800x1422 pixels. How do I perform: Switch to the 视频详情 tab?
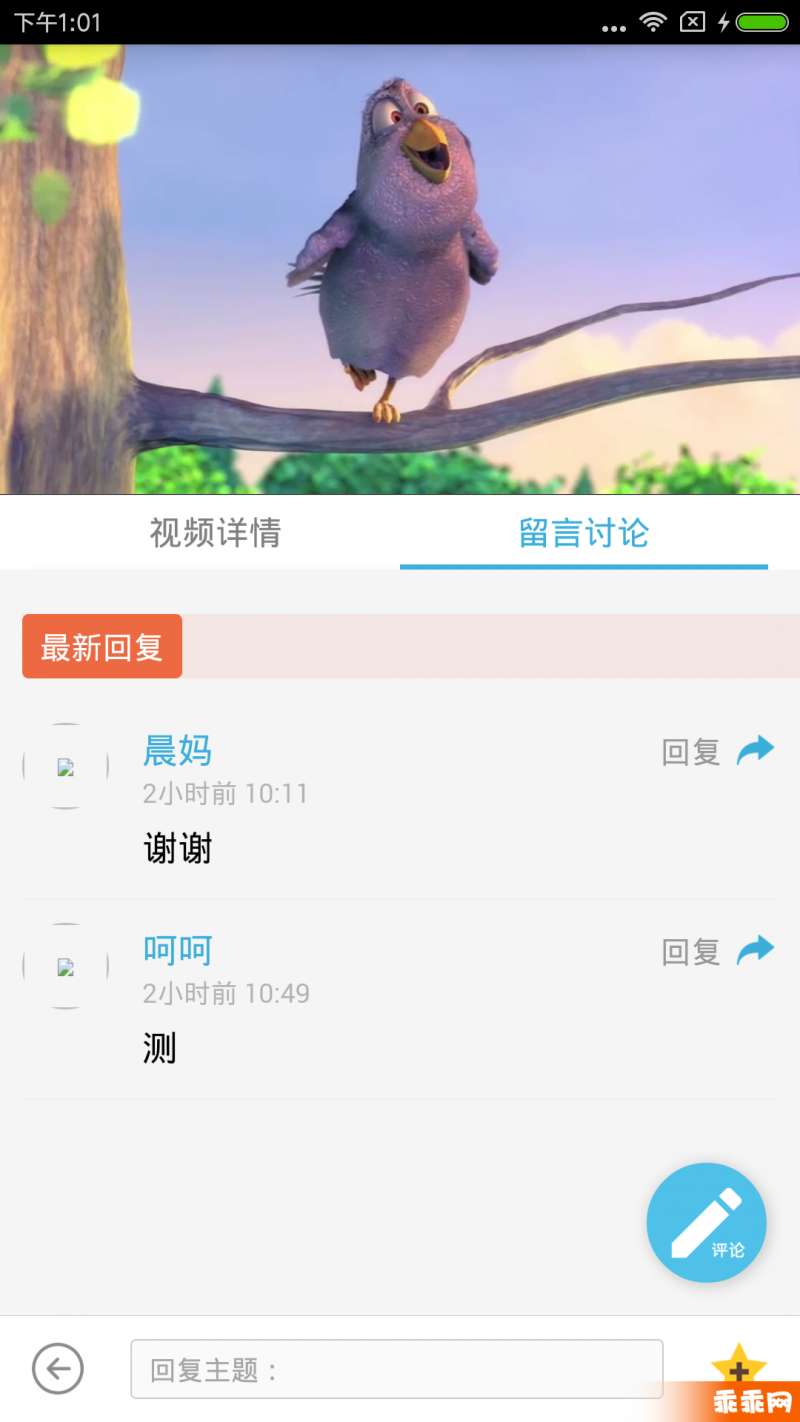pyautogui.click(x=215, y=533)
